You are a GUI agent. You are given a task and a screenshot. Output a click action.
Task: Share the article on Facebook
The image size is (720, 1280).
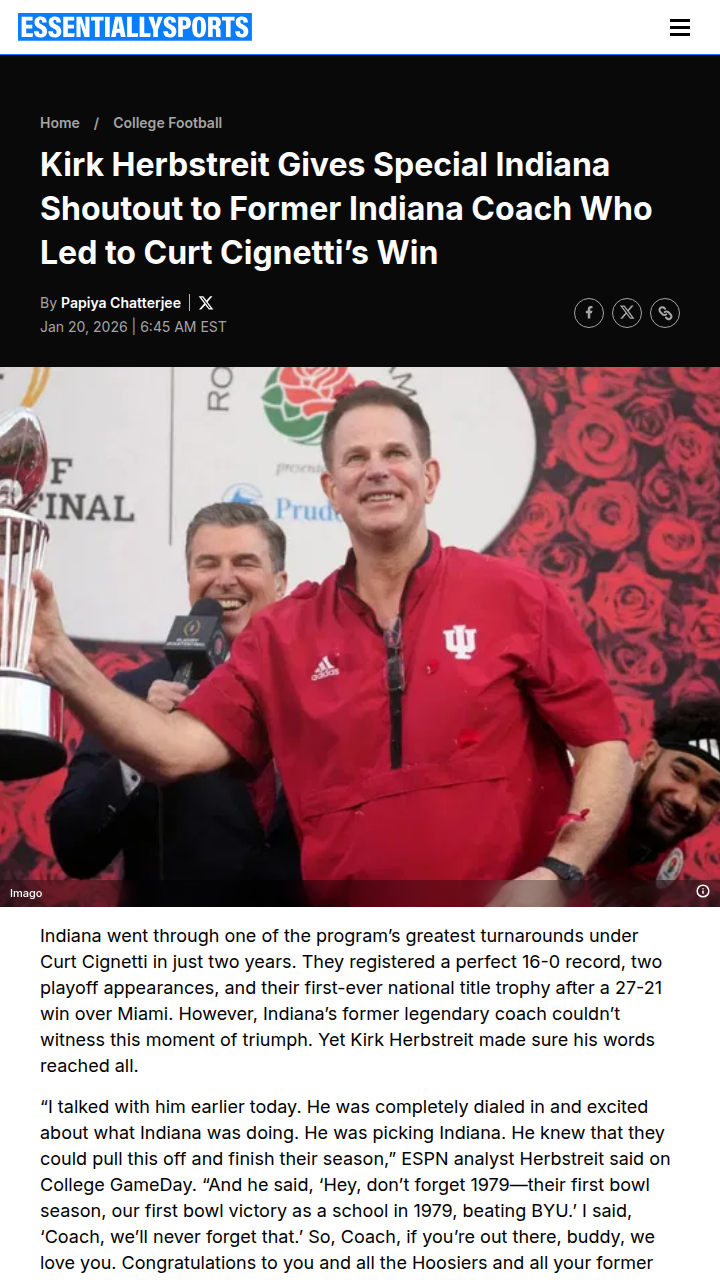(589, 313)
